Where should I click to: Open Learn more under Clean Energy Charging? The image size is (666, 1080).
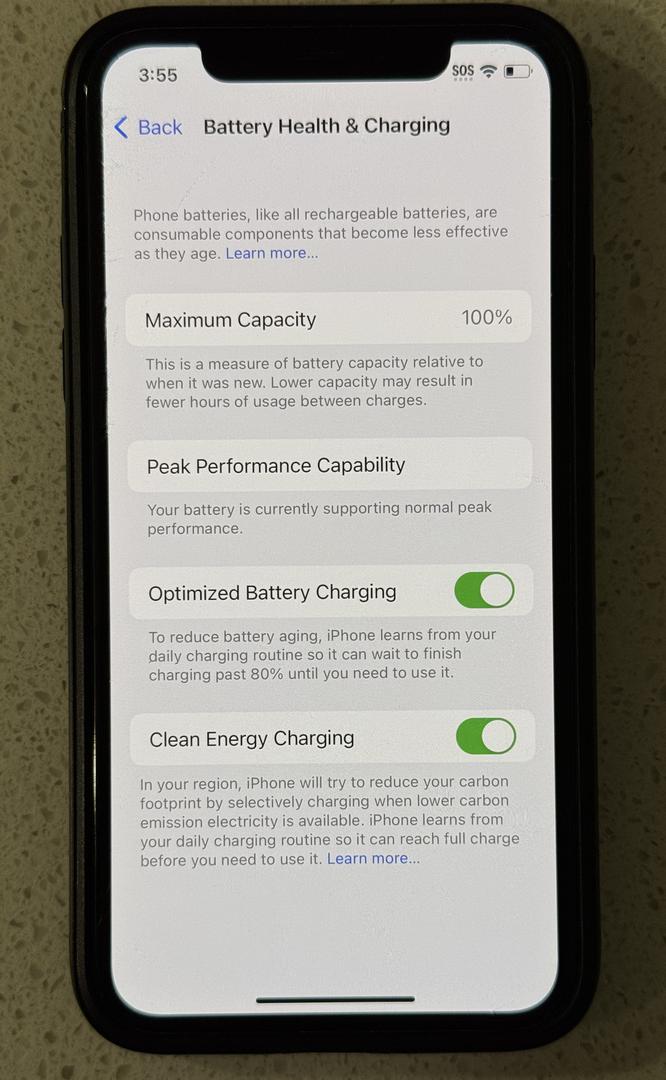click(x=373, y=859)
